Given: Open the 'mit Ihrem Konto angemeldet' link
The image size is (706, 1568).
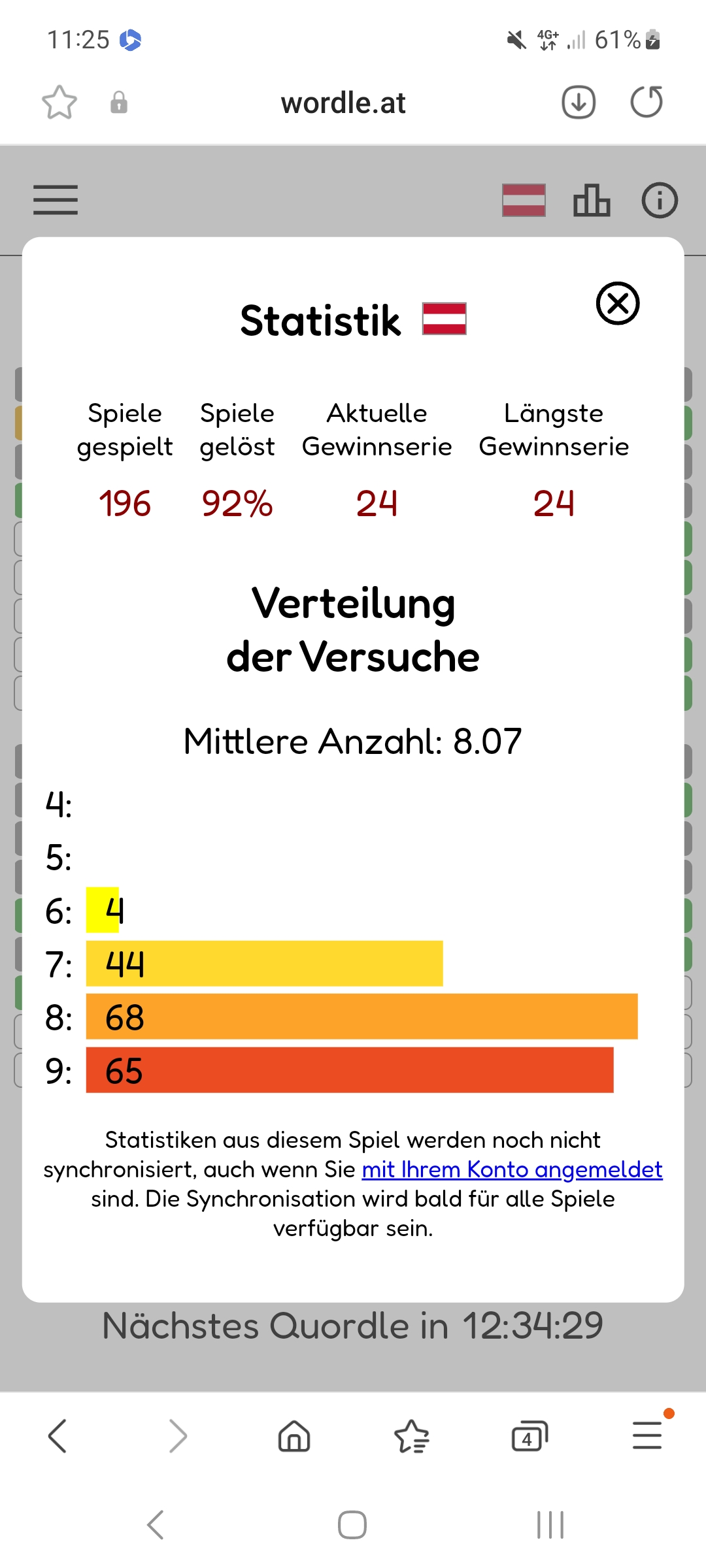Looking at the screenshot, I should pos(513,1169).
